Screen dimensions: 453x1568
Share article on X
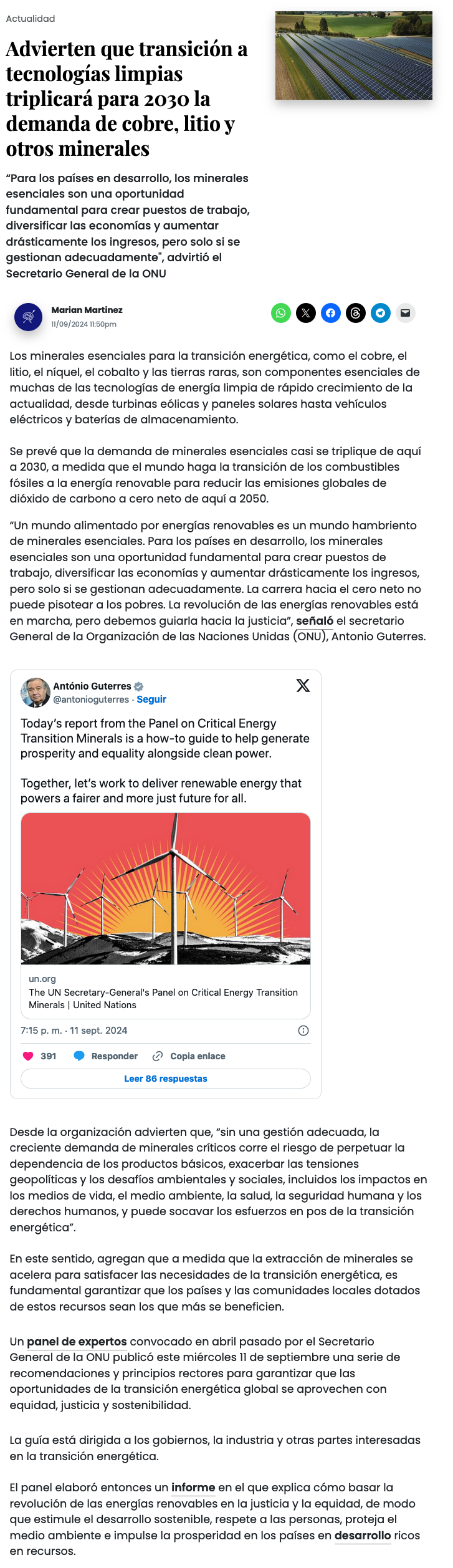[306, 313]
